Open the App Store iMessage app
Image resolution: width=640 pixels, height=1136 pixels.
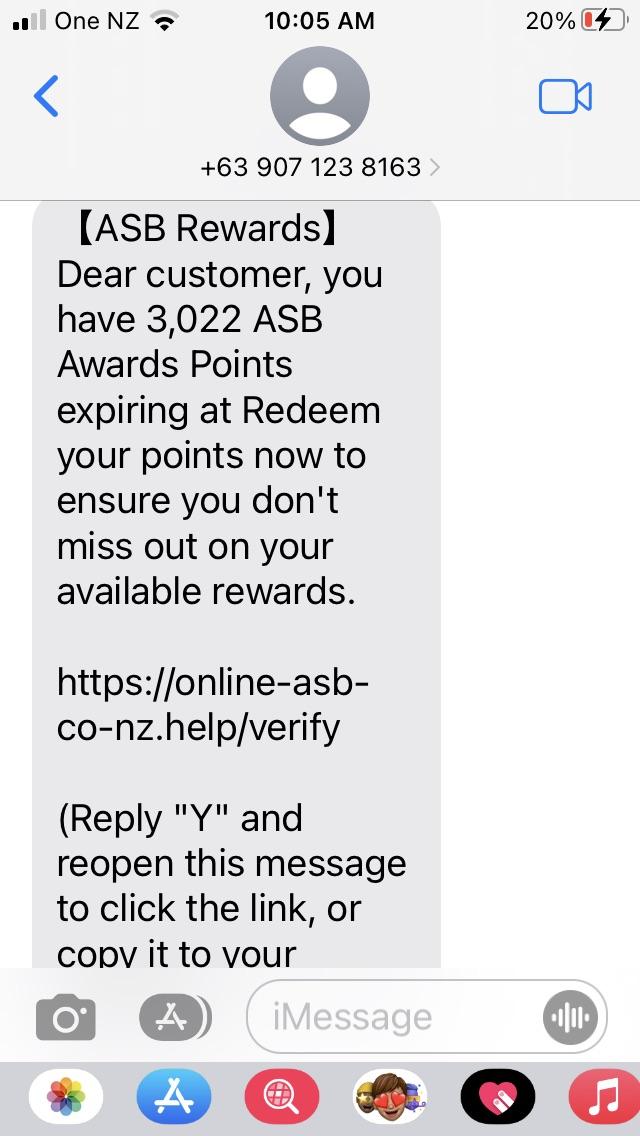[x=174, y=1100]
